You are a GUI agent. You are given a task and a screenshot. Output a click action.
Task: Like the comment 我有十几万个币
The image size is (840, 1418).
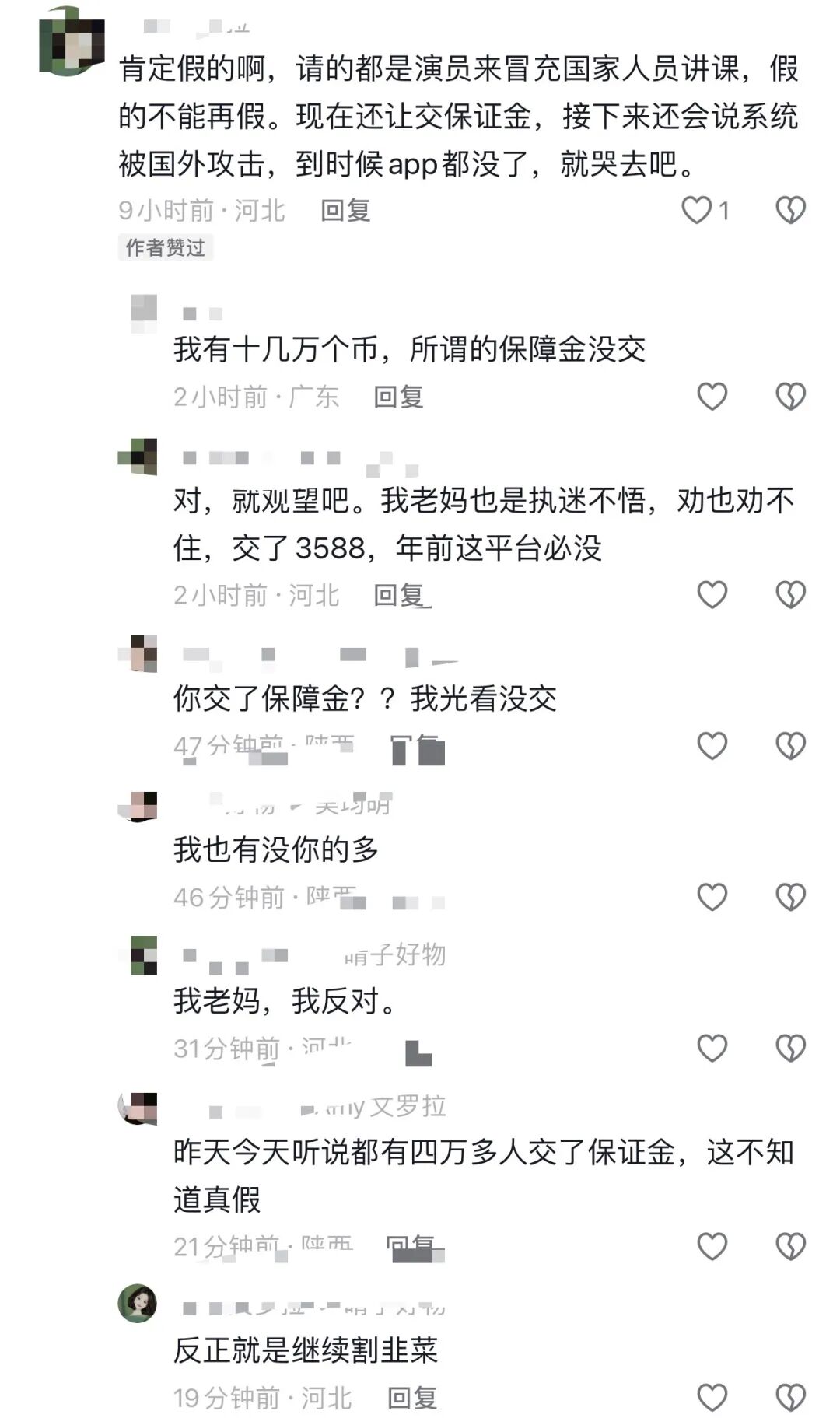tap(712, 397)
